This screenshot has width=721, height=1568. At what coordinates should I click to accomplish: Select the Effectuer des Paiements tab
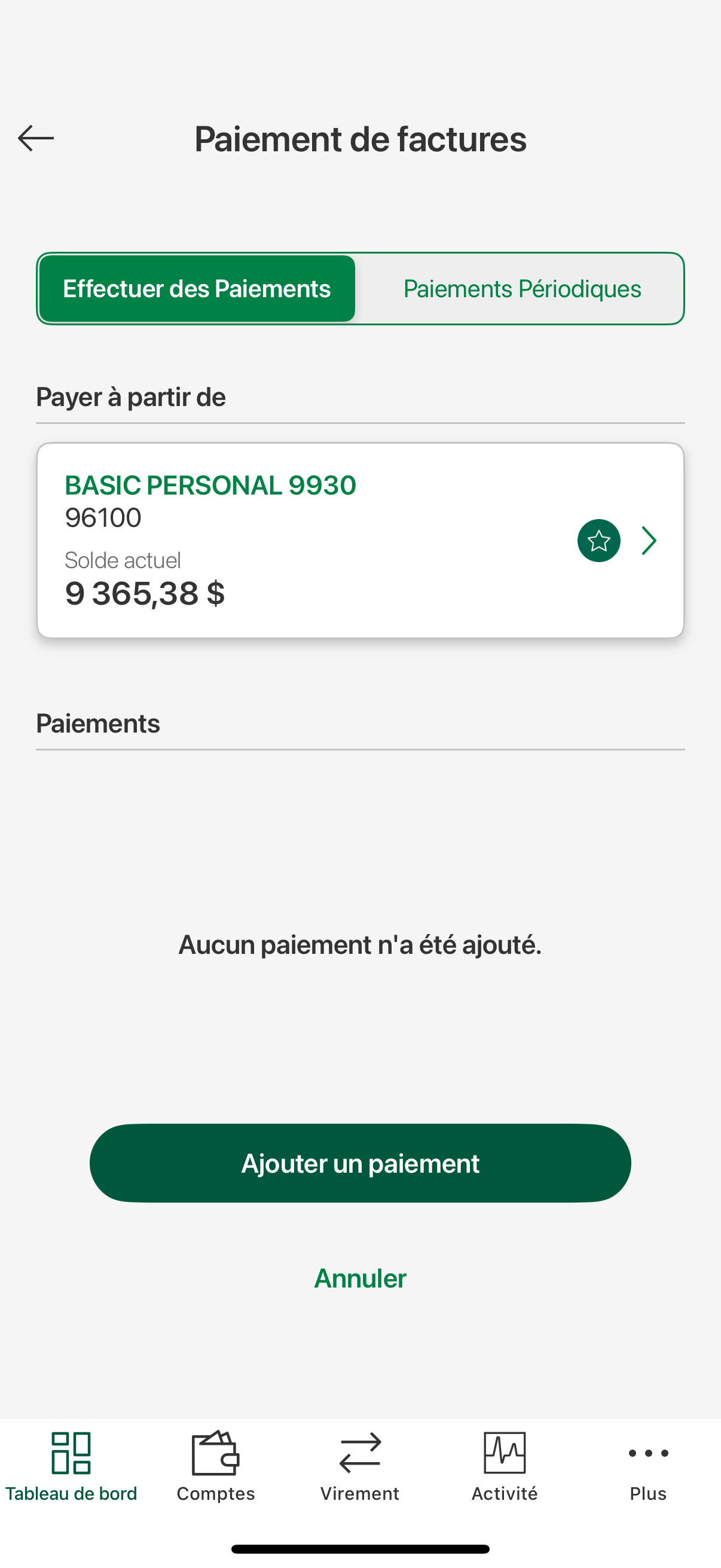pyautogui.click(x=197, y=288)
